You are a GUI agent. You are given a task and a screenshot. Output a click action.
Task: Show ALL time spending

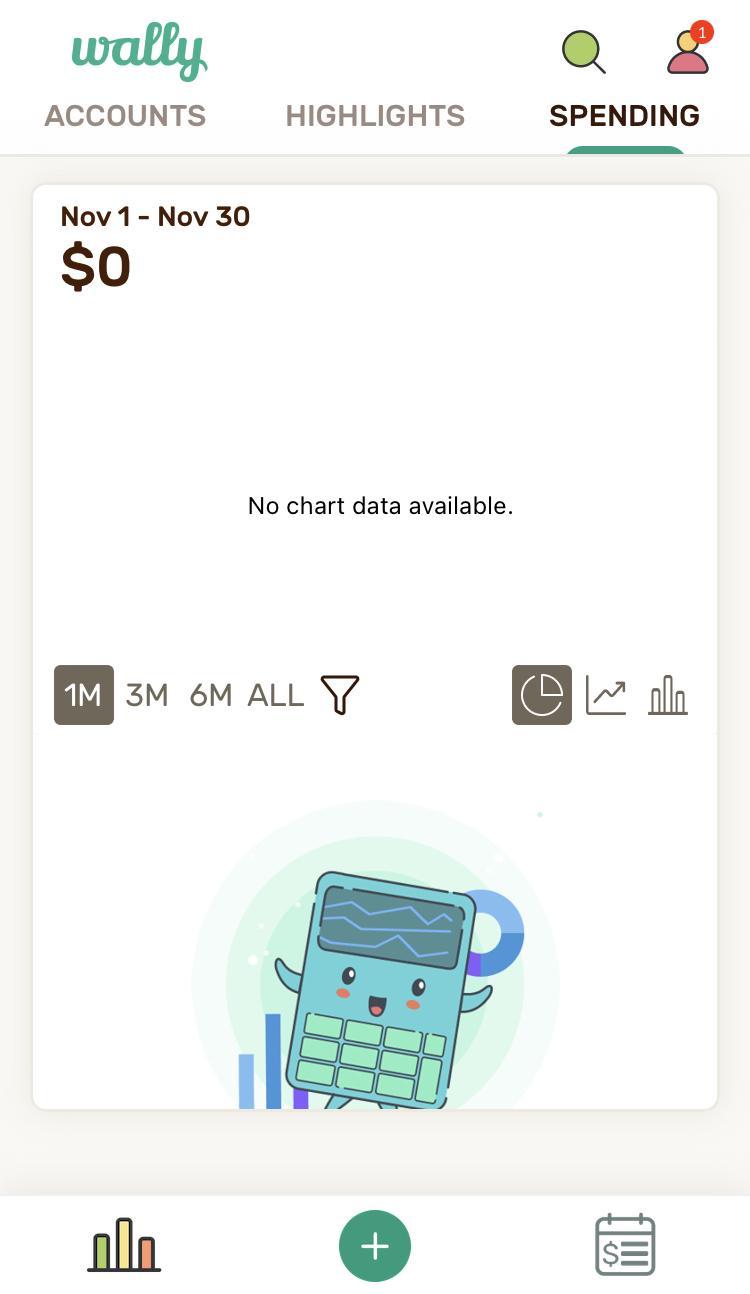(x=276, y=695)
